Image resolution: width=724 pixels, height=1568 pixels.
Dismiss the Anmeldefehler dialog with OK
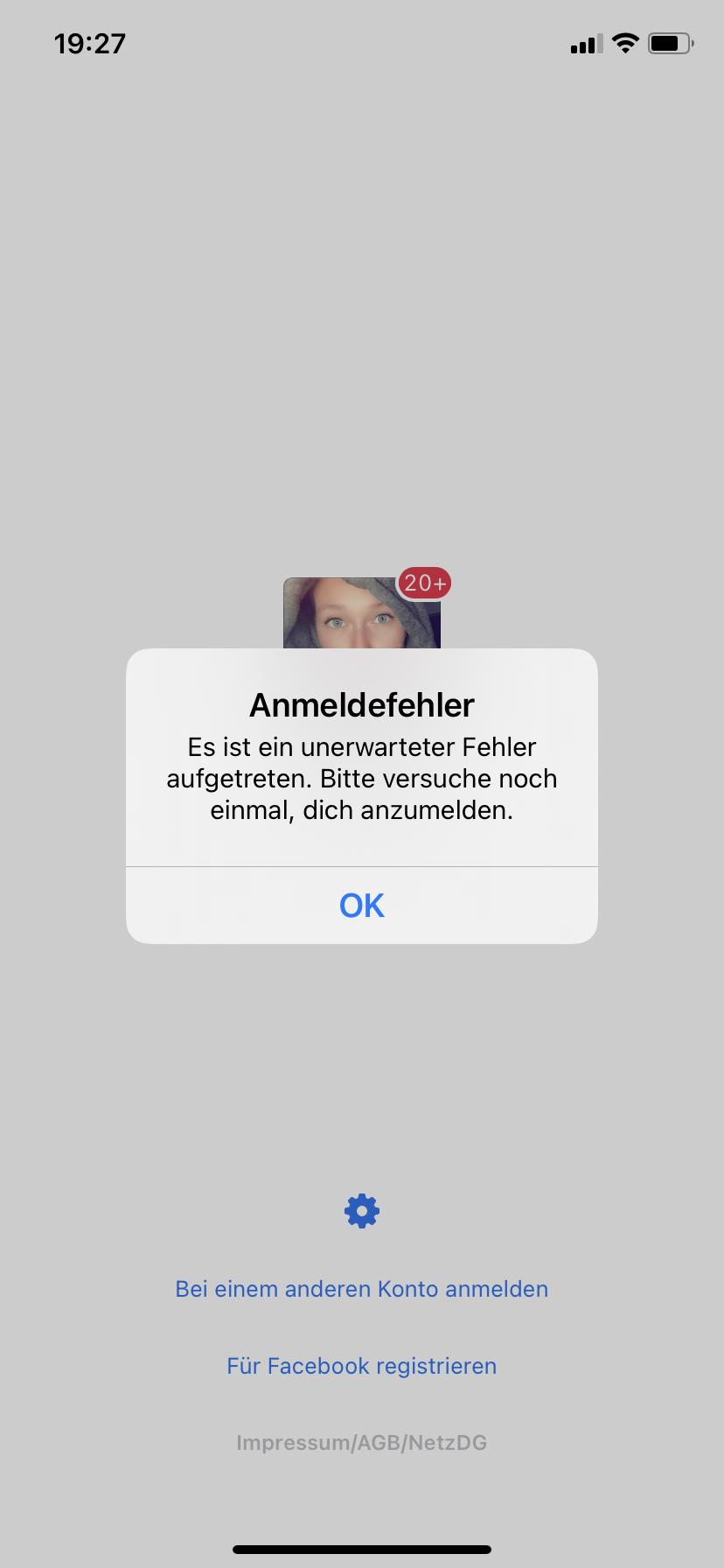362,906
